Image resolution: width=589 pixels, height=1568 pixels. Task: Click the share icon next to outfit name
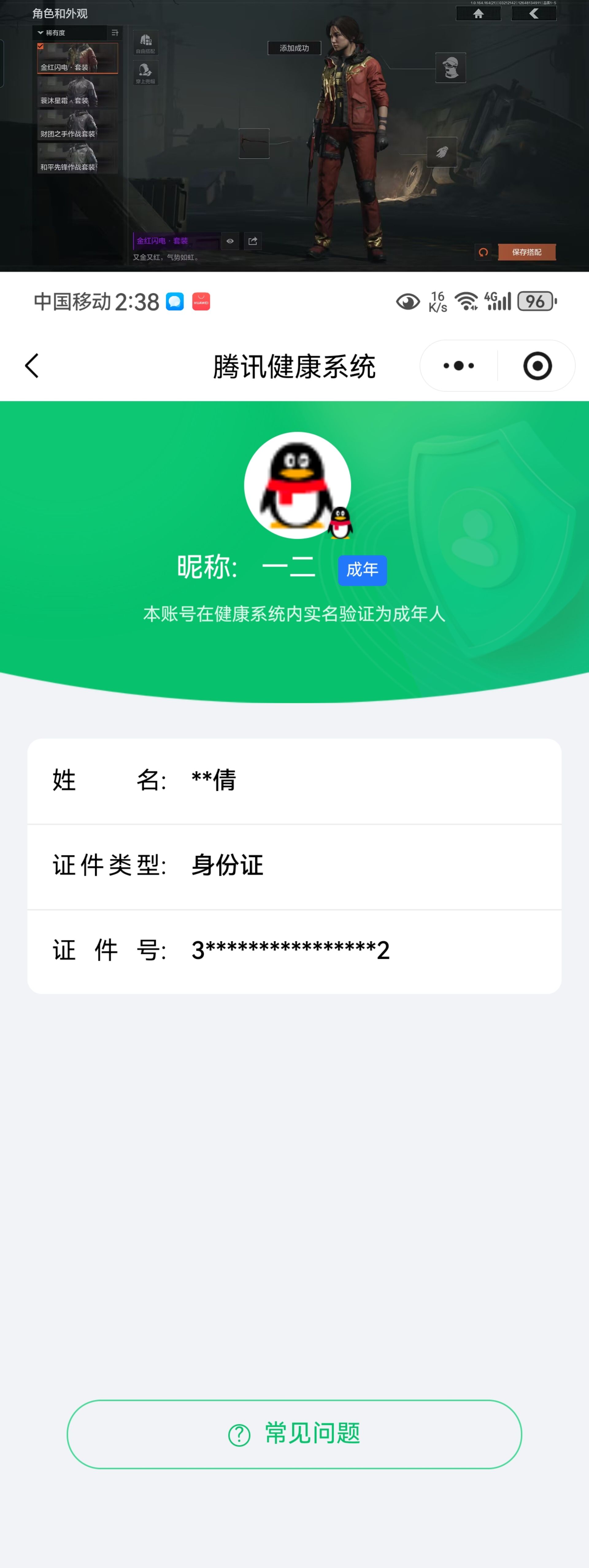coord(253,241)
